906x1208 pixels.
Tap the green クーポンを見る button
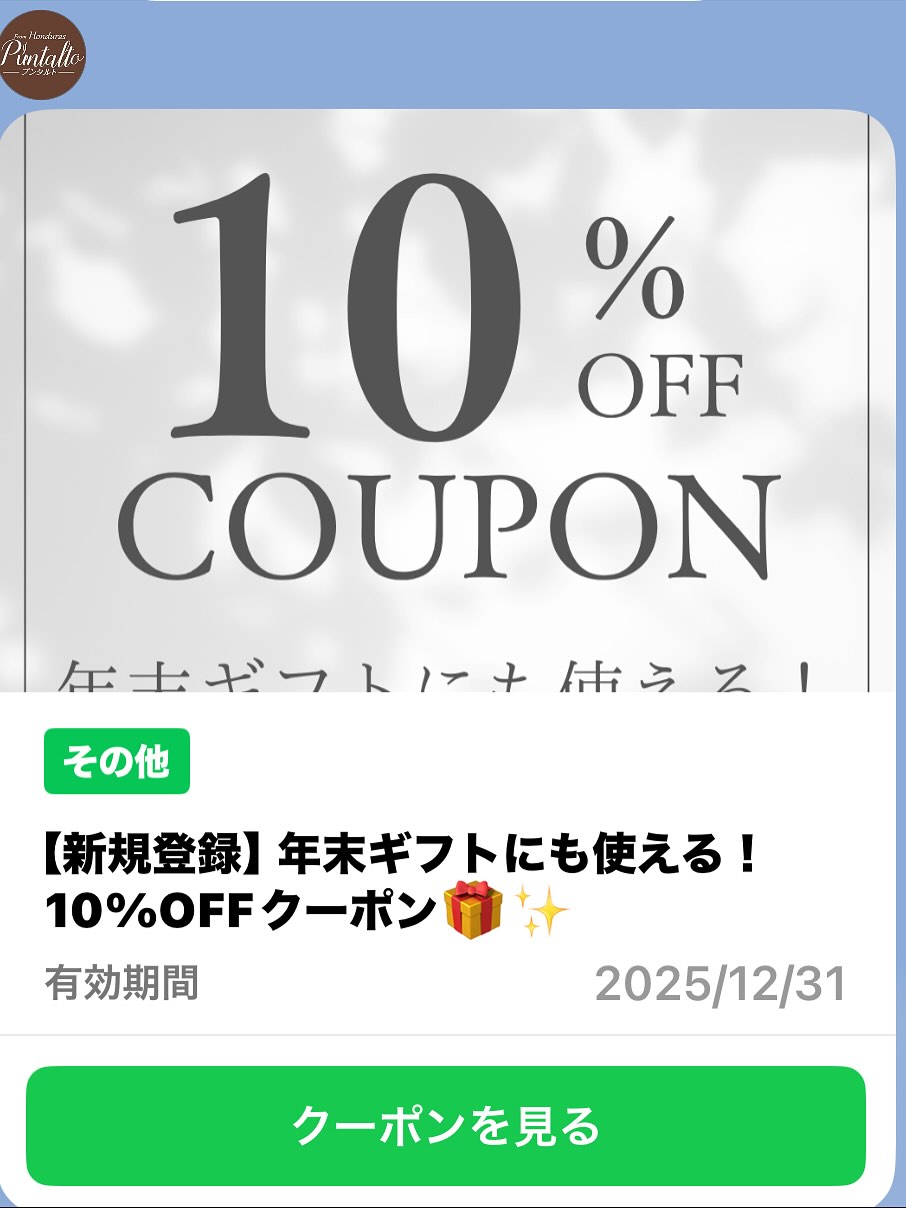445,1126
